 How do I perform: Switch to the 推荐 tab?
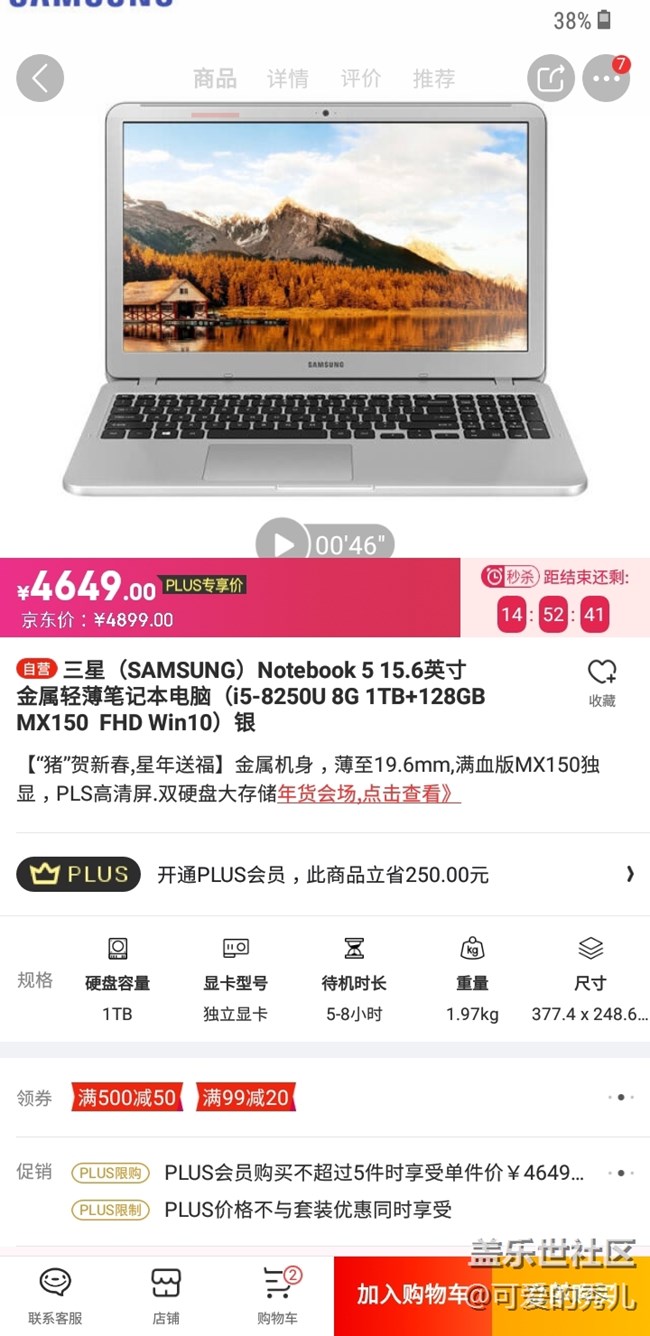tap(434, 78)
